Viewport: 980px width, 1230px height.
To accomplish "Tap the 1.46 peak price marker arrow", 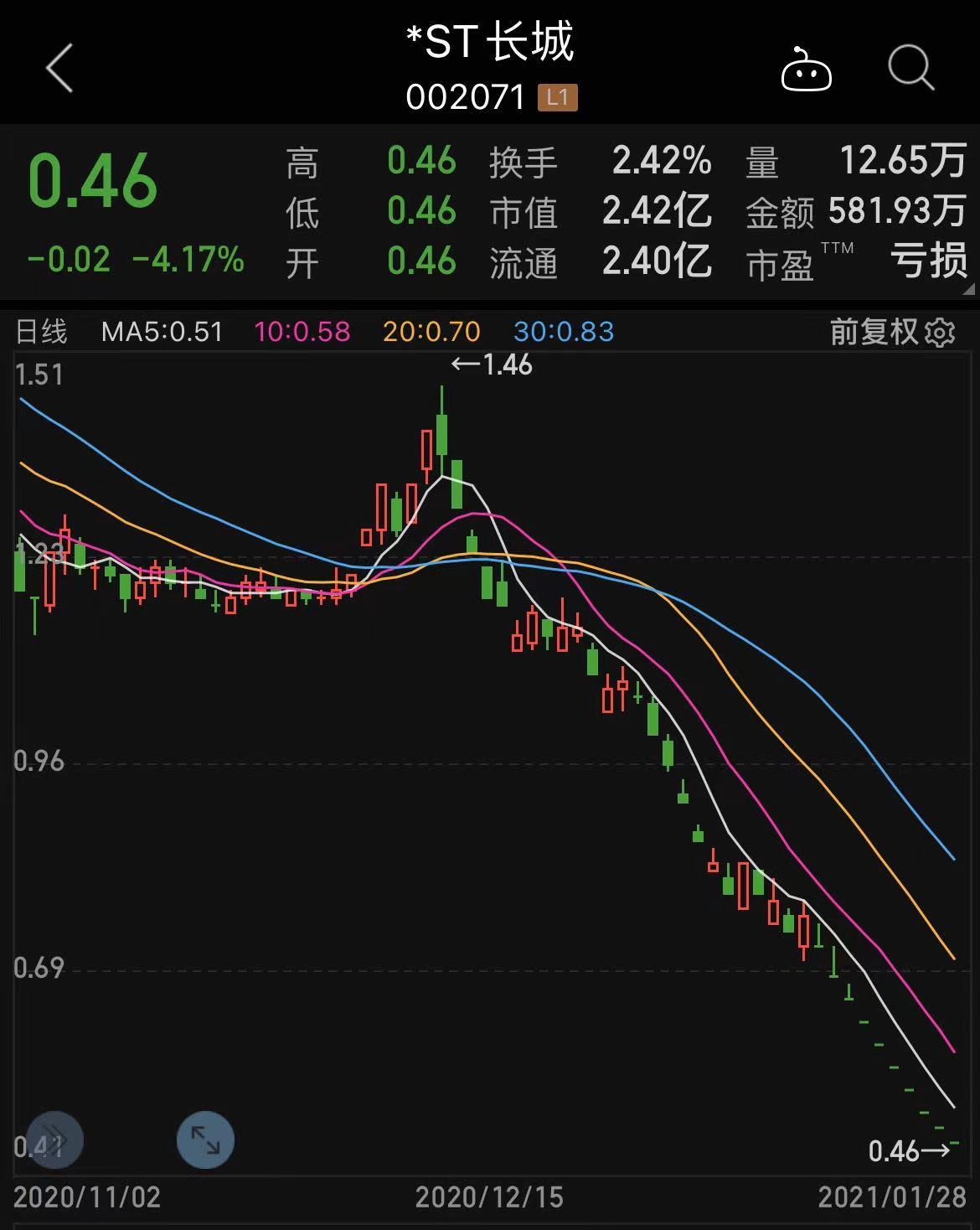I will click(x=491, y=364).
